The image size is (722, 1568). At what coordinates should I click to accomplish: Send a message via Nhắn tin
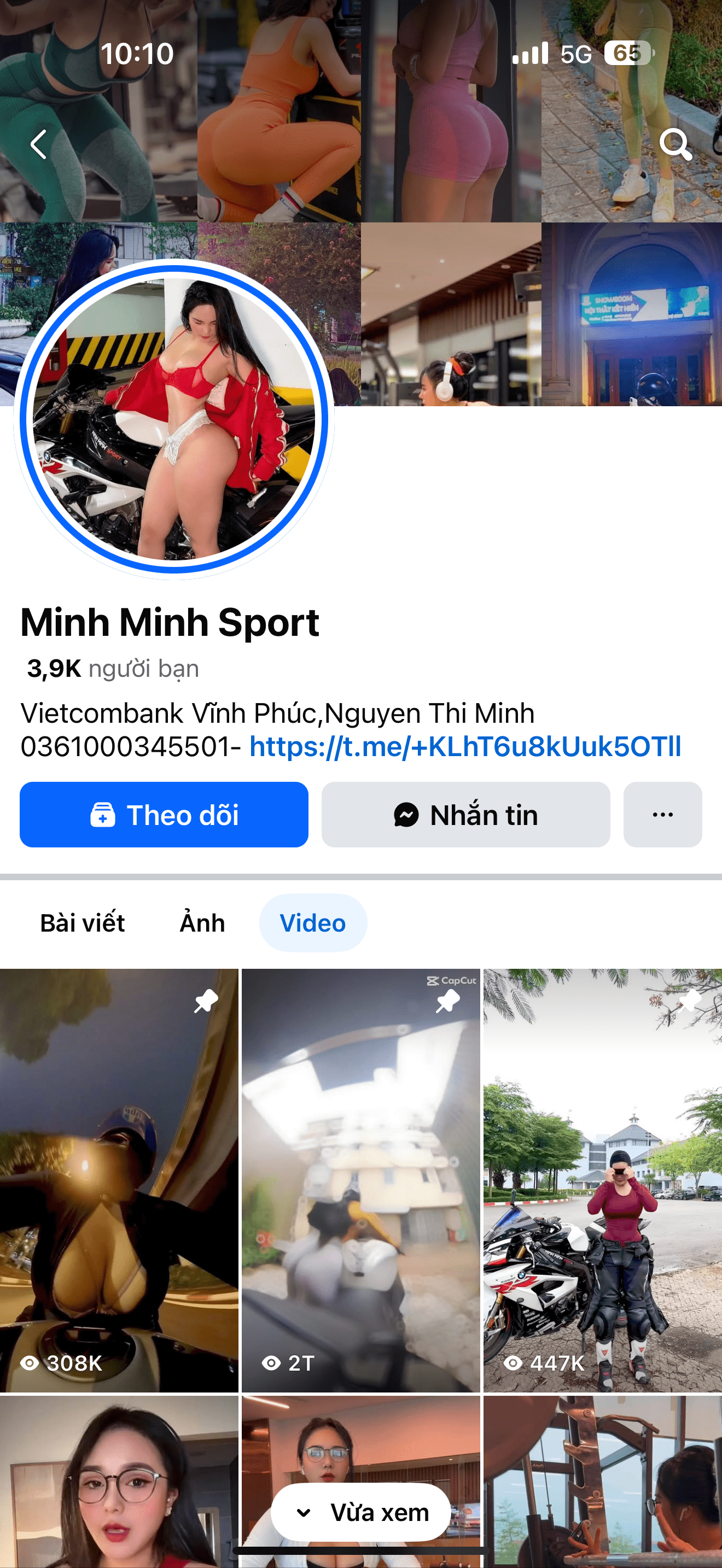465,815
